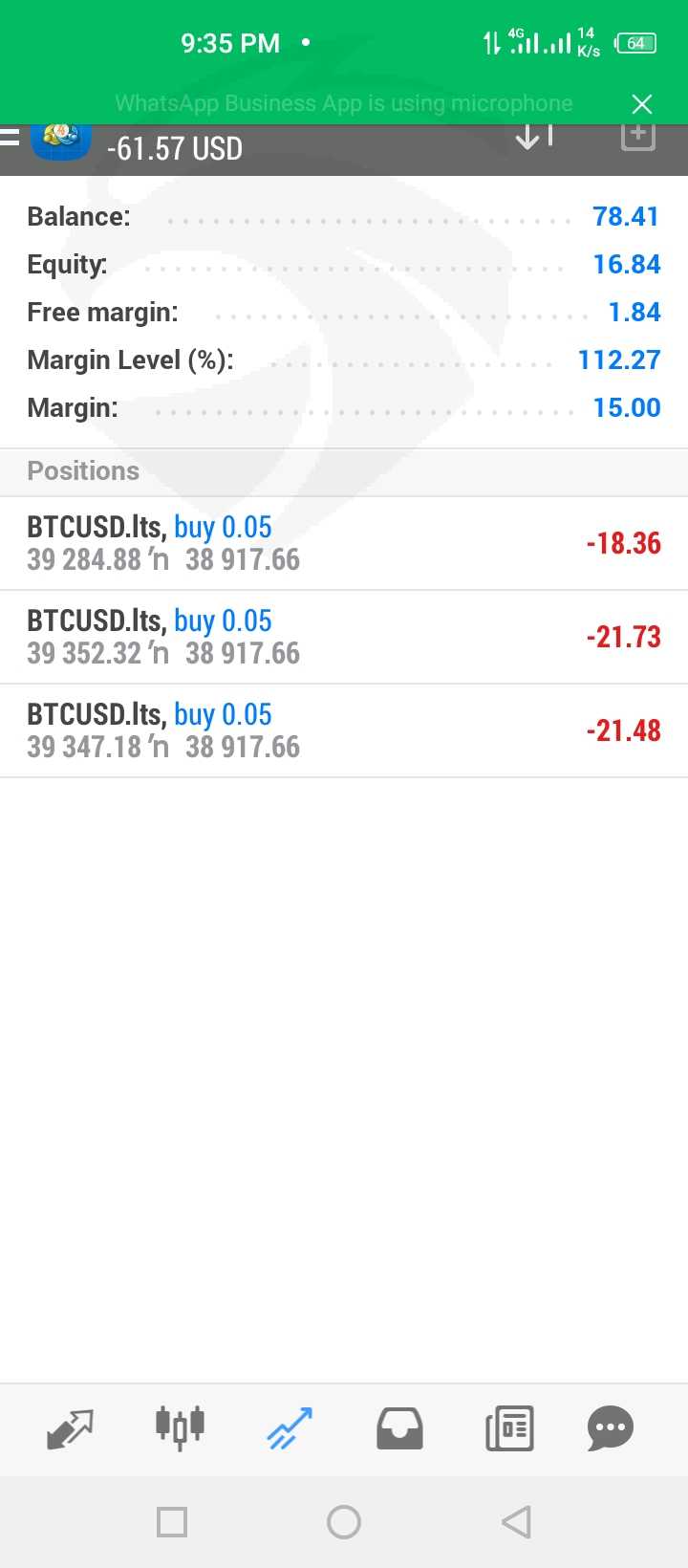Select the Trade tab

[x=290, y=1429]
